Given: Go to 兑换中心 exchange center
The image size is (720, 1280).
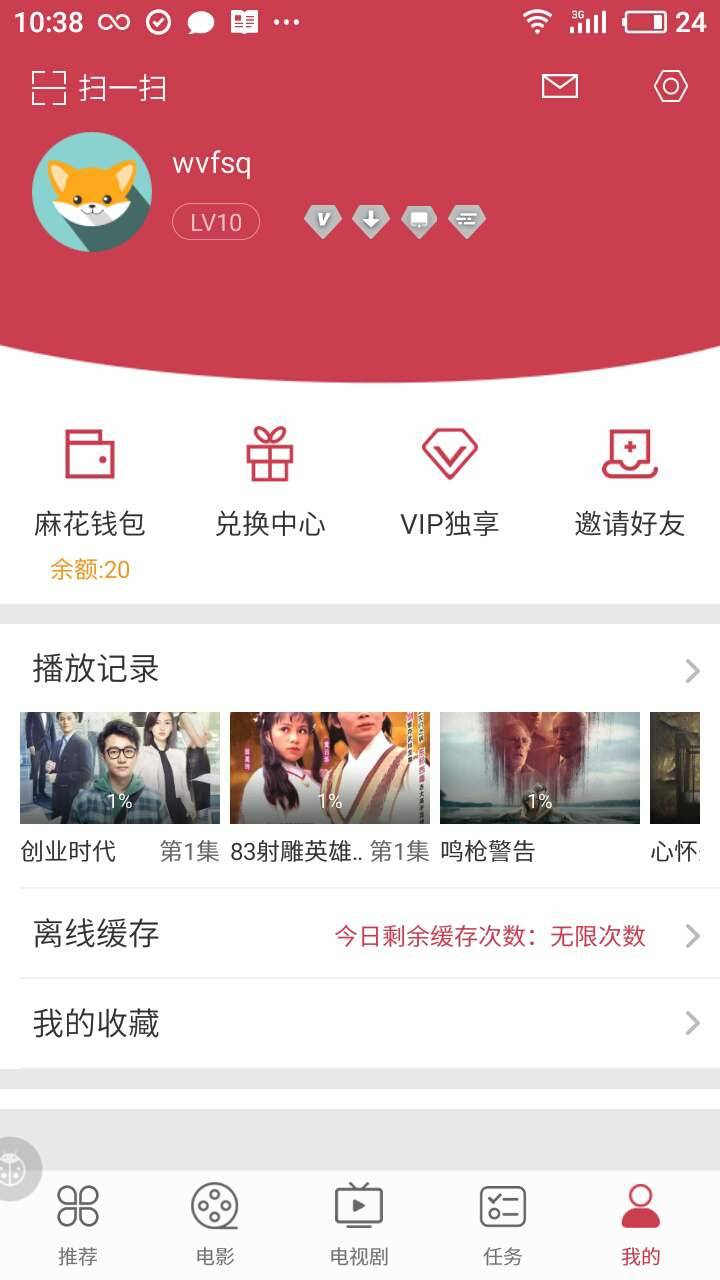Looking at the screenshot, I should point(270,480).
